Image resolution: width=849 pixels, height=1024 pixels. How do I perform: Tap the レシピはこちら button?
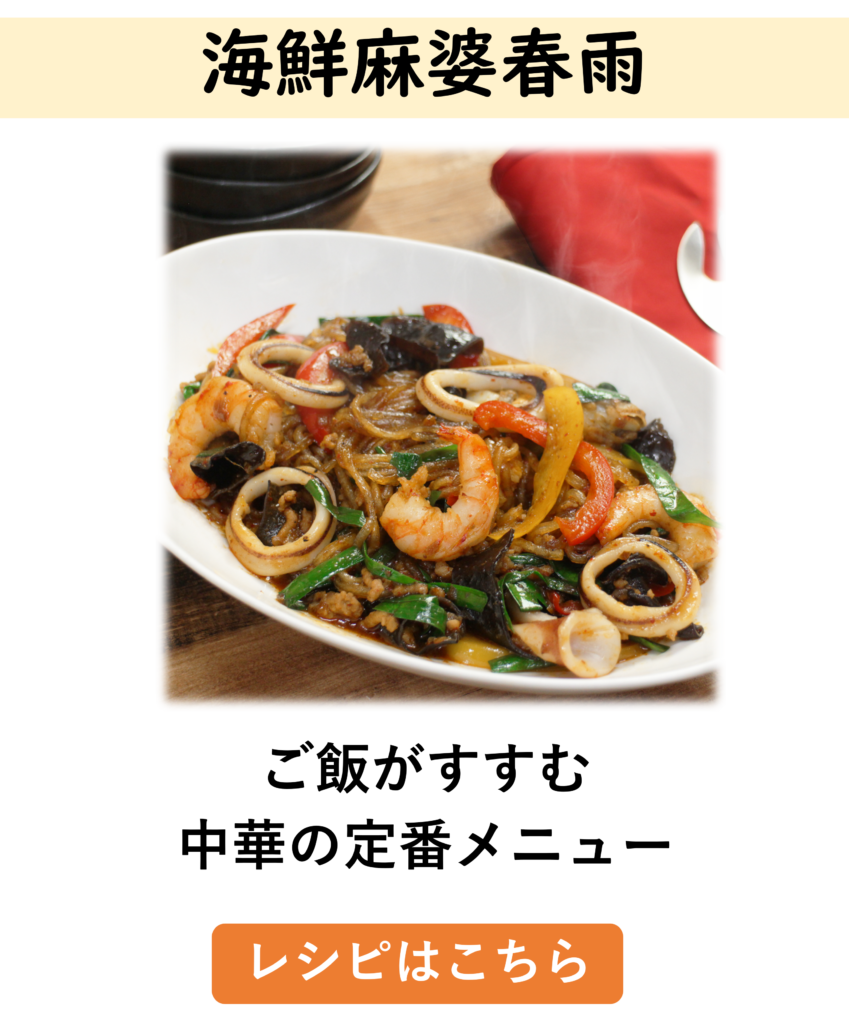tap(417, 963)
